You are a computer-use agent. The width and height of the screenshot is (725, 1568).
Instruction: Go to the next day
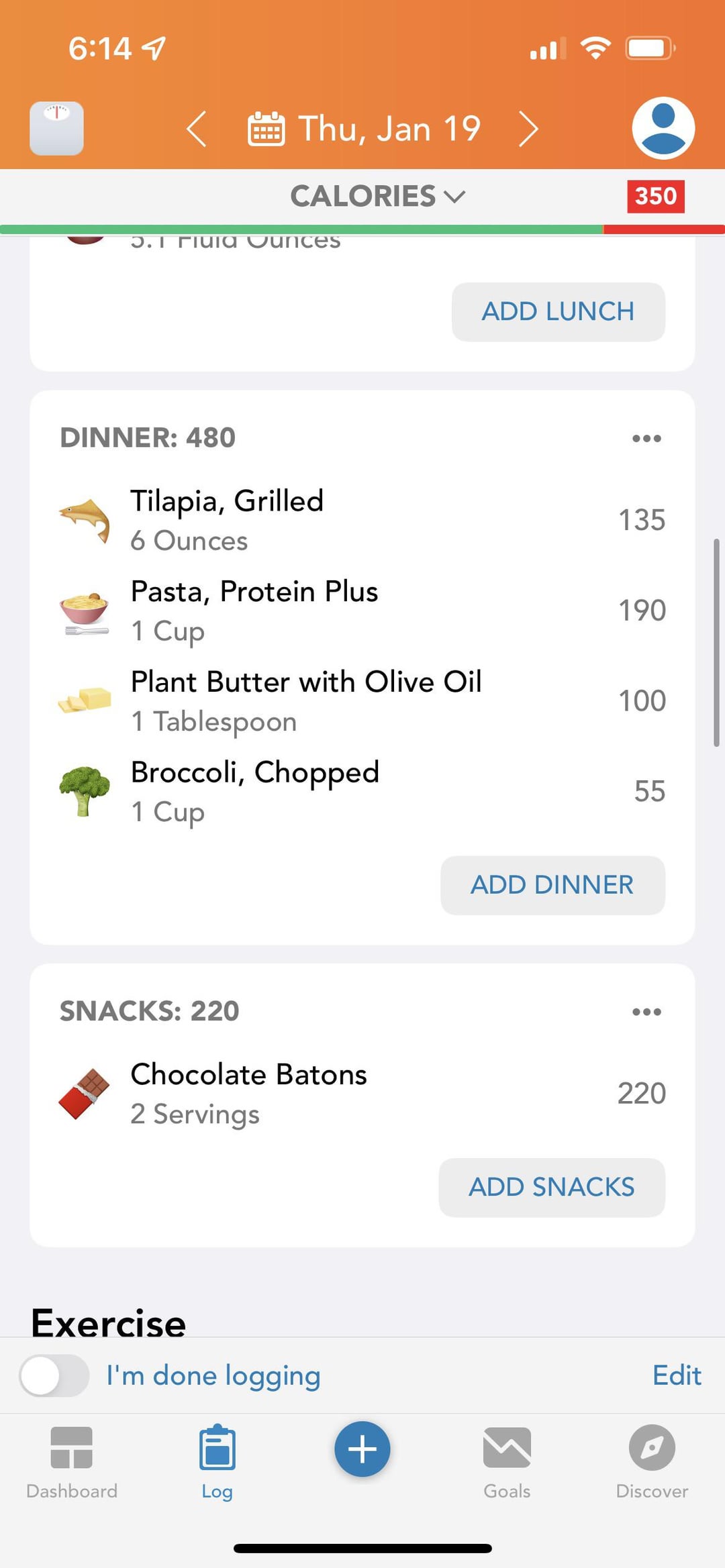(528, 129)
